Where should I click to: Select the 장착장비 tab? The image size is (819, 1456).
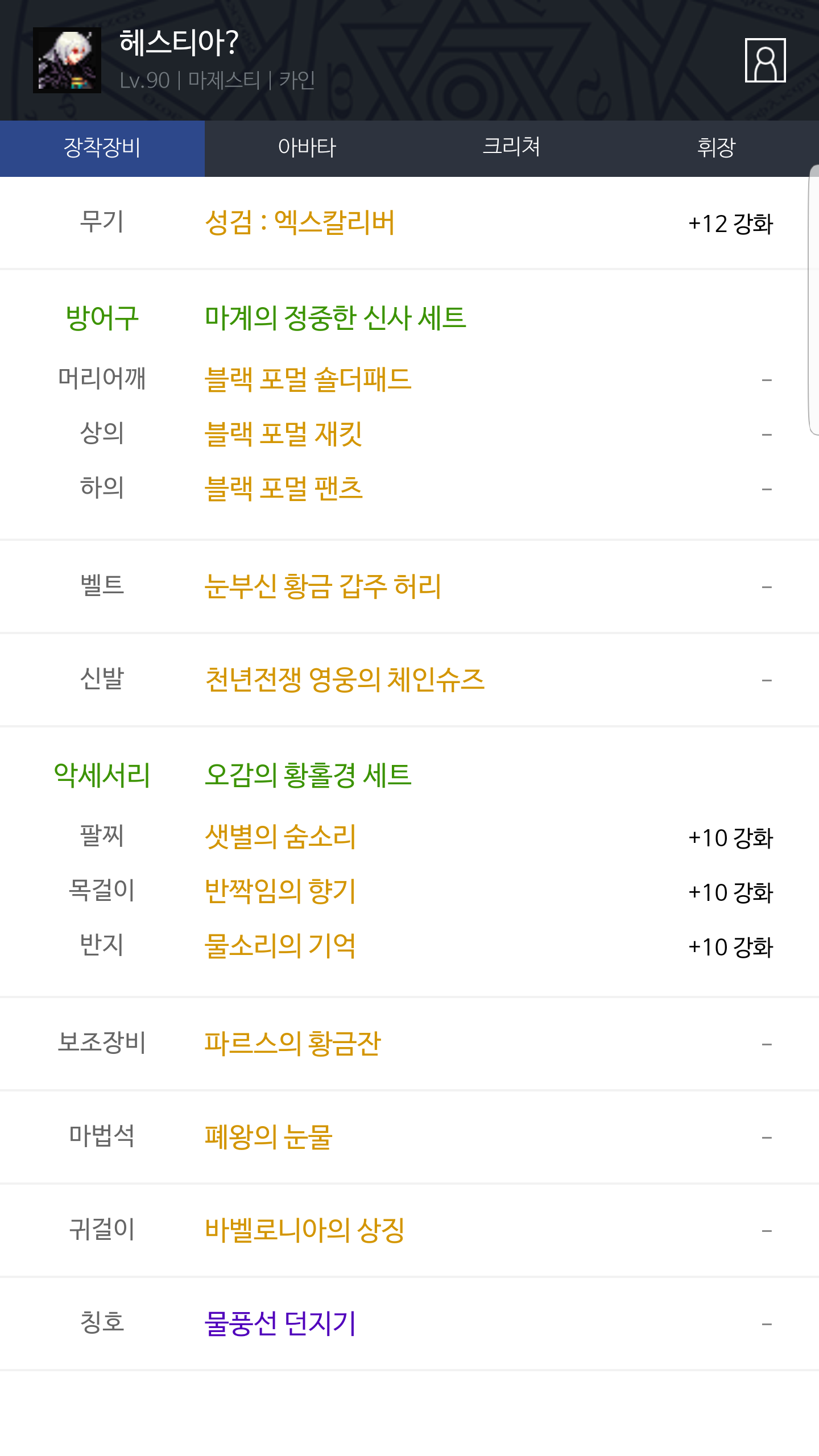point(102,148)
